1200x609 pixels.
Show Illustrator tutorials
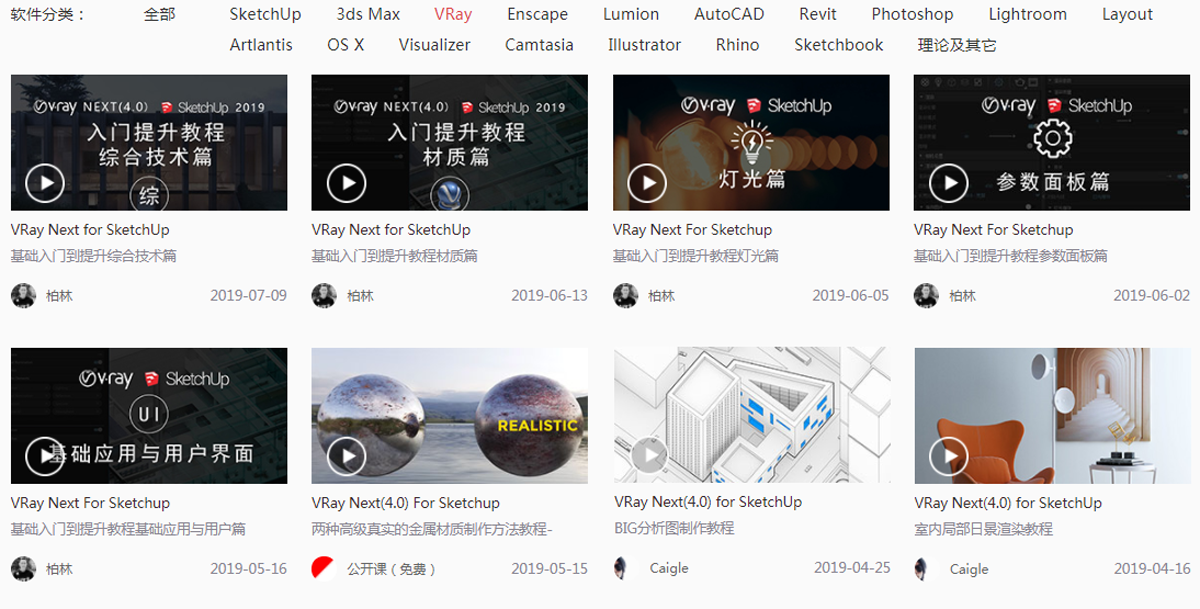click(644, 45)
